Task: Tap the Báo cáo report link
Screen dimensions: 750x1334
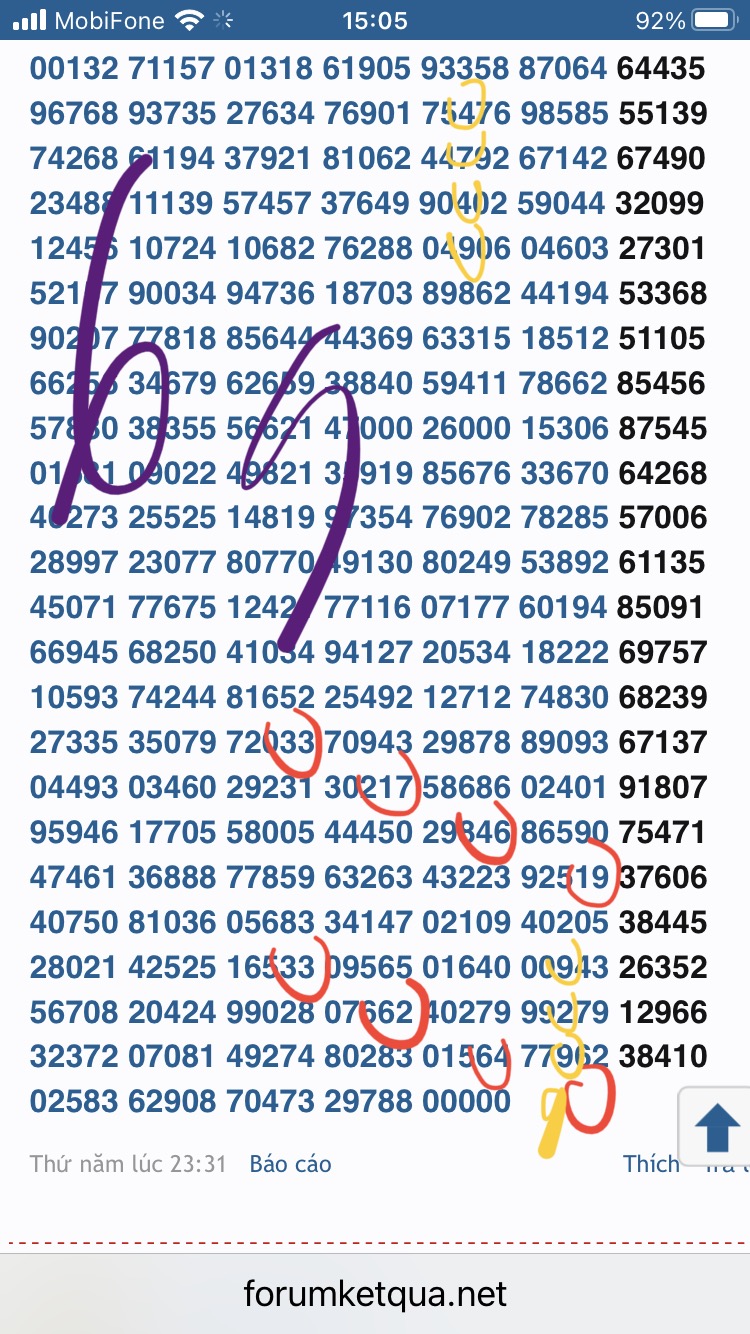Action: (x=290, y=1164)
